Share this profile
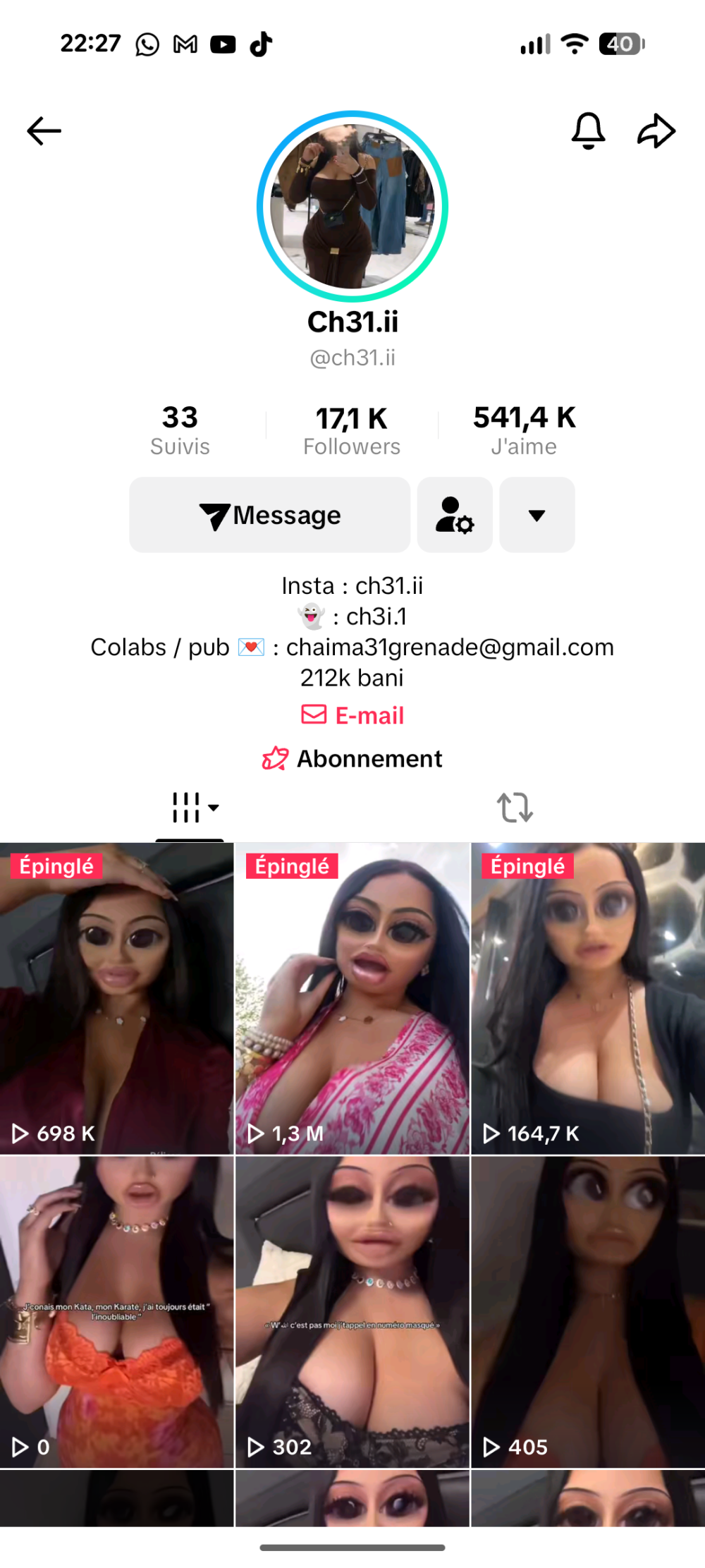This screenshot has height=1568, width=705. coord(656,131)
